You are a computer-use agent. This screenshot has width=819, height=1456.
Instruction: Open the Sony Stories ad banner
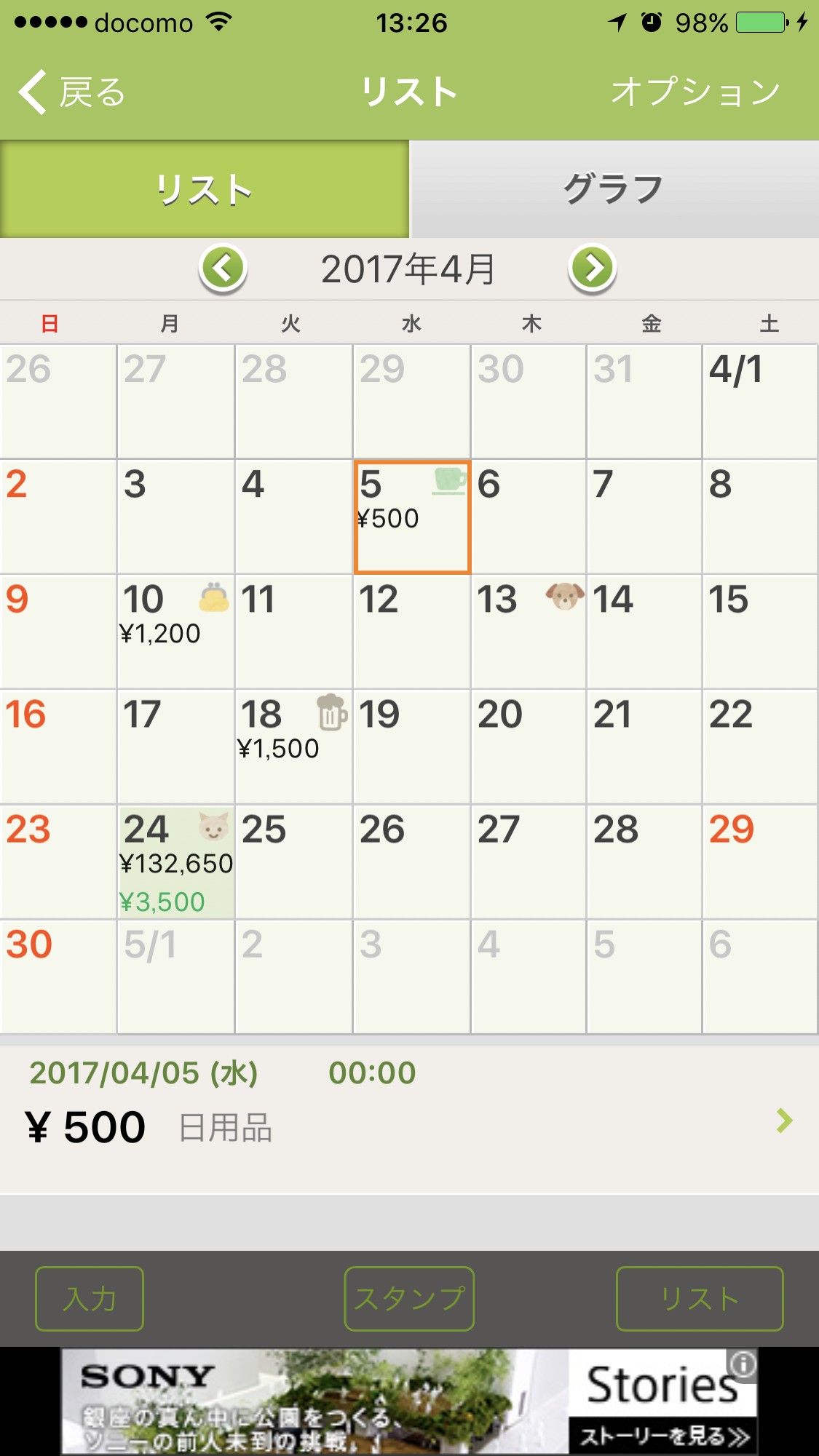pos(409,1401)
